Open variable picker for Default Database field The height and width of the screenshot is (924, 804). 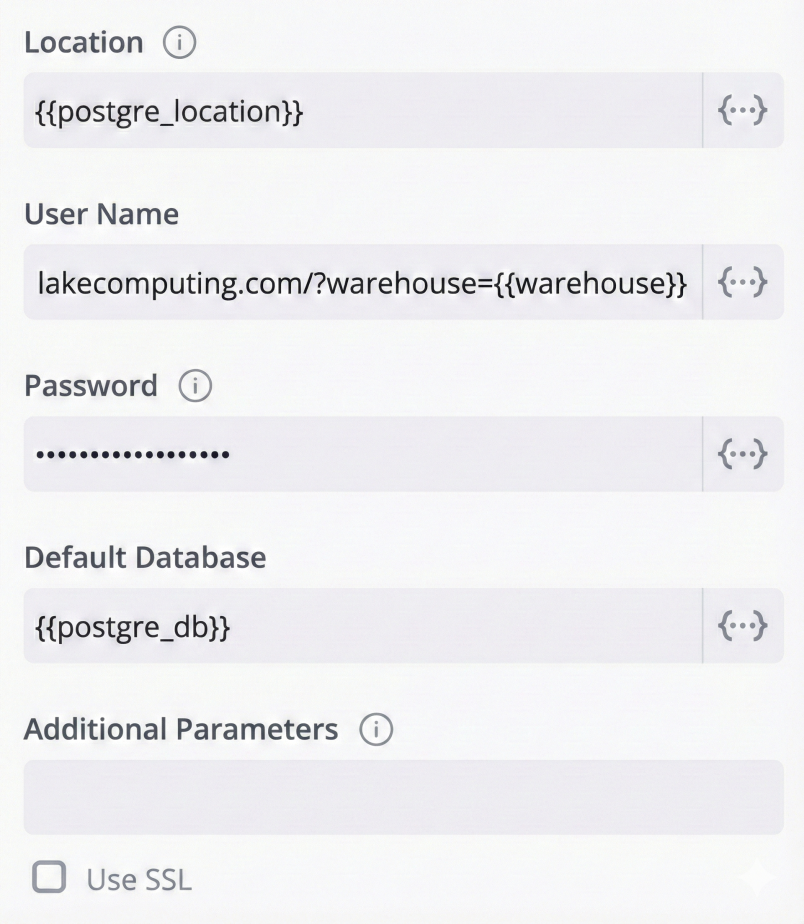tap(743, 627)
